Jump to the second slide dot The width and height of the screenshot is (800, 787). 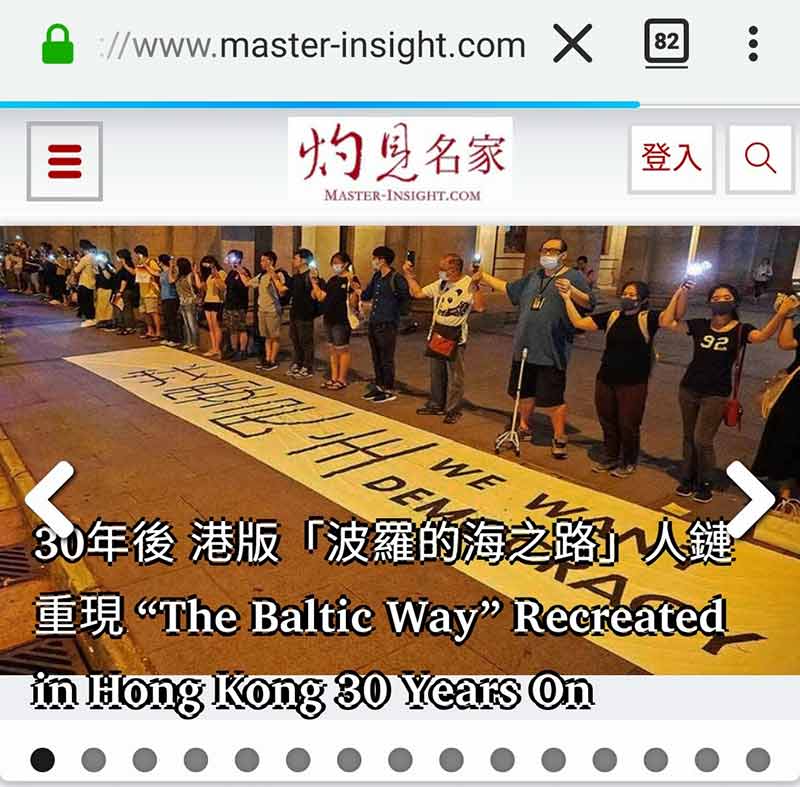click(x=93, y=760)
